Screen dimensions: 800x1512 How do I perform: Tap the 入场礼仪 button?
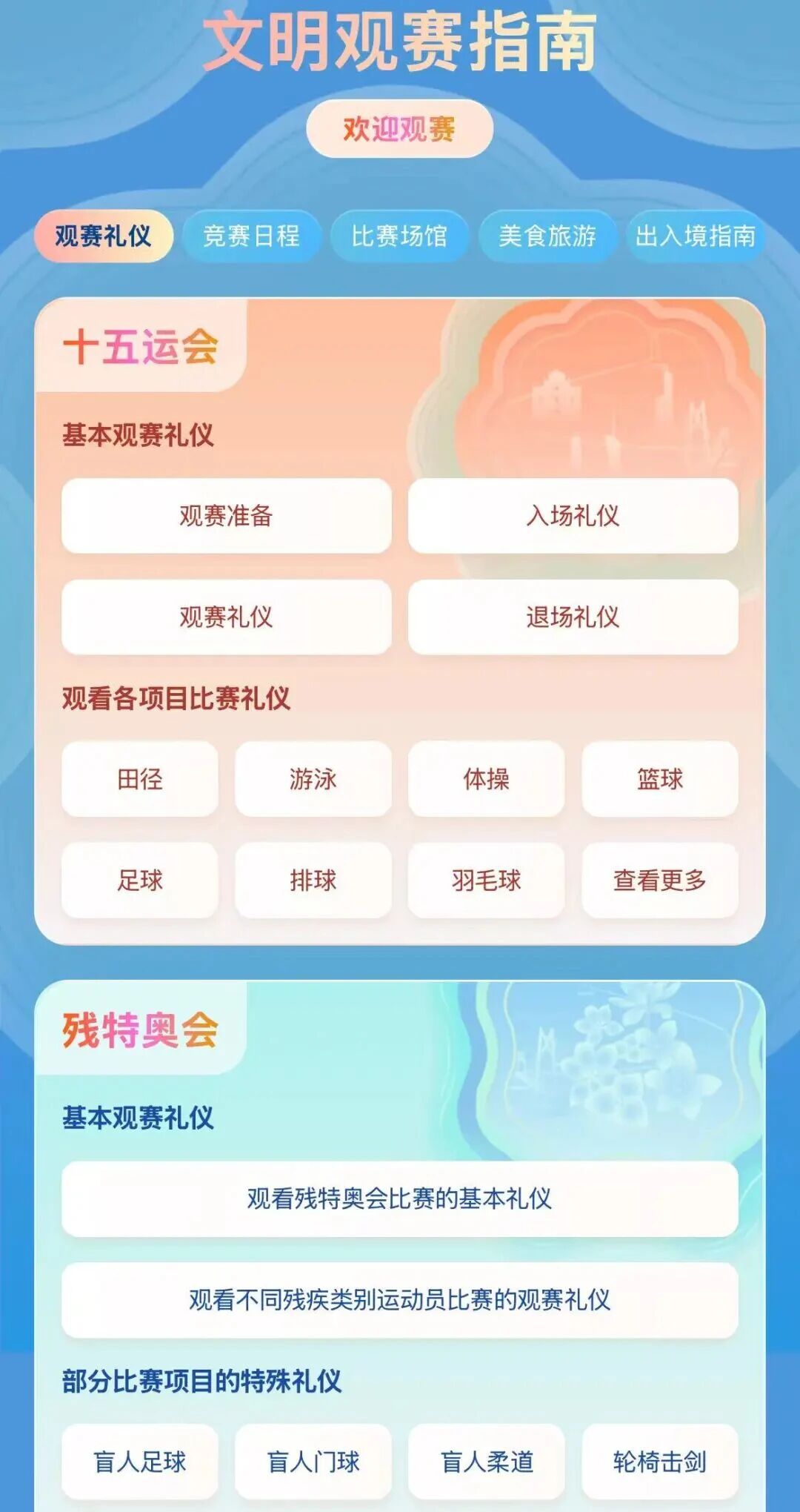pyautogui.click(x=573, y=516)
